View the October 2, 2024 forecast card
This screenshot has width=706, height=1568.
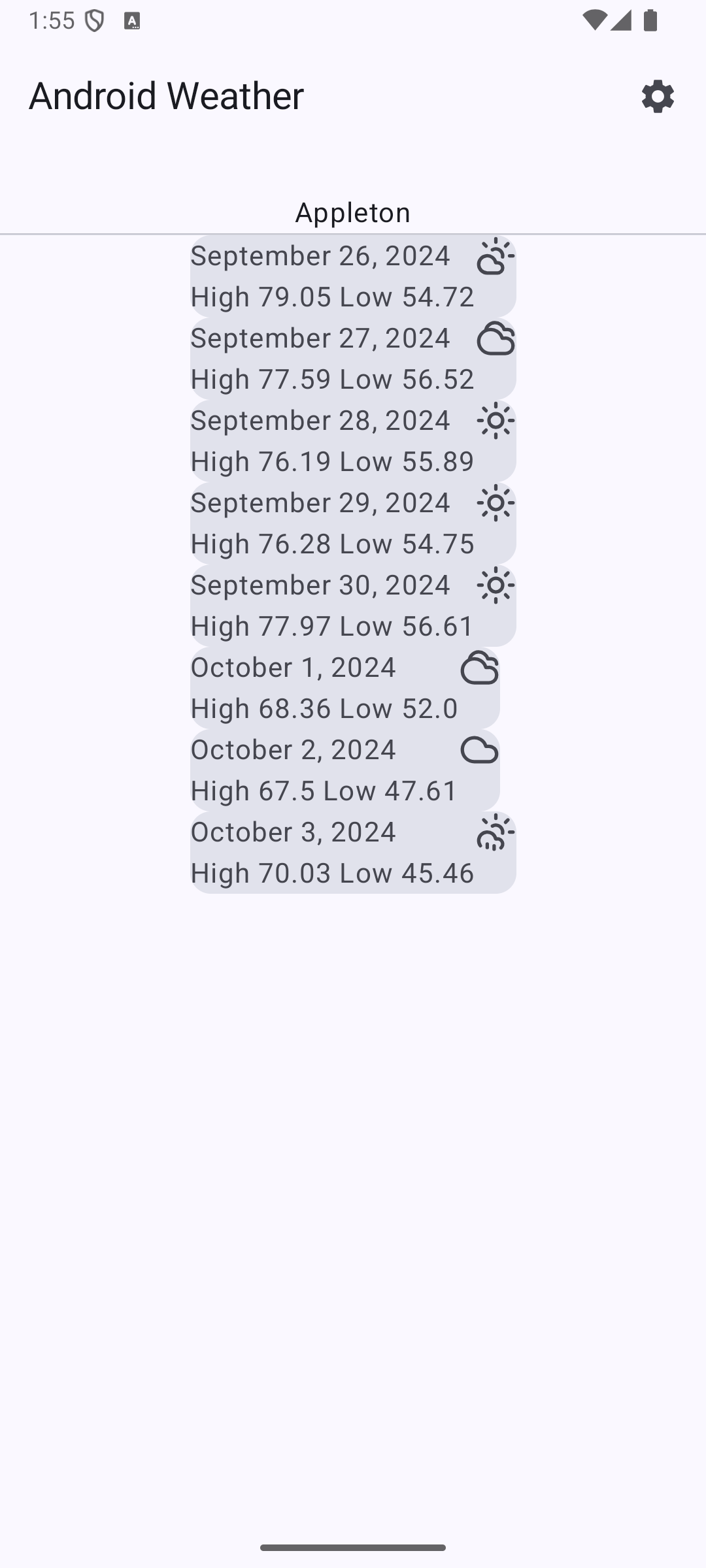(345, 770)
